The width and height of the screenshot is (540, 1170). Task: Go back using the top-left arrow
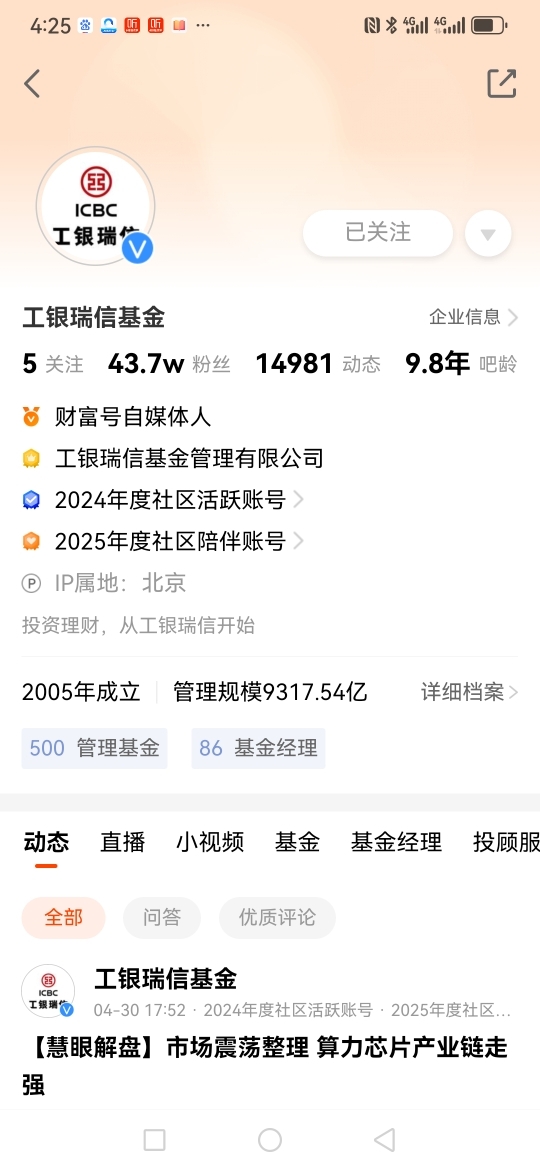pyautogui.click(x=31, y=84)
